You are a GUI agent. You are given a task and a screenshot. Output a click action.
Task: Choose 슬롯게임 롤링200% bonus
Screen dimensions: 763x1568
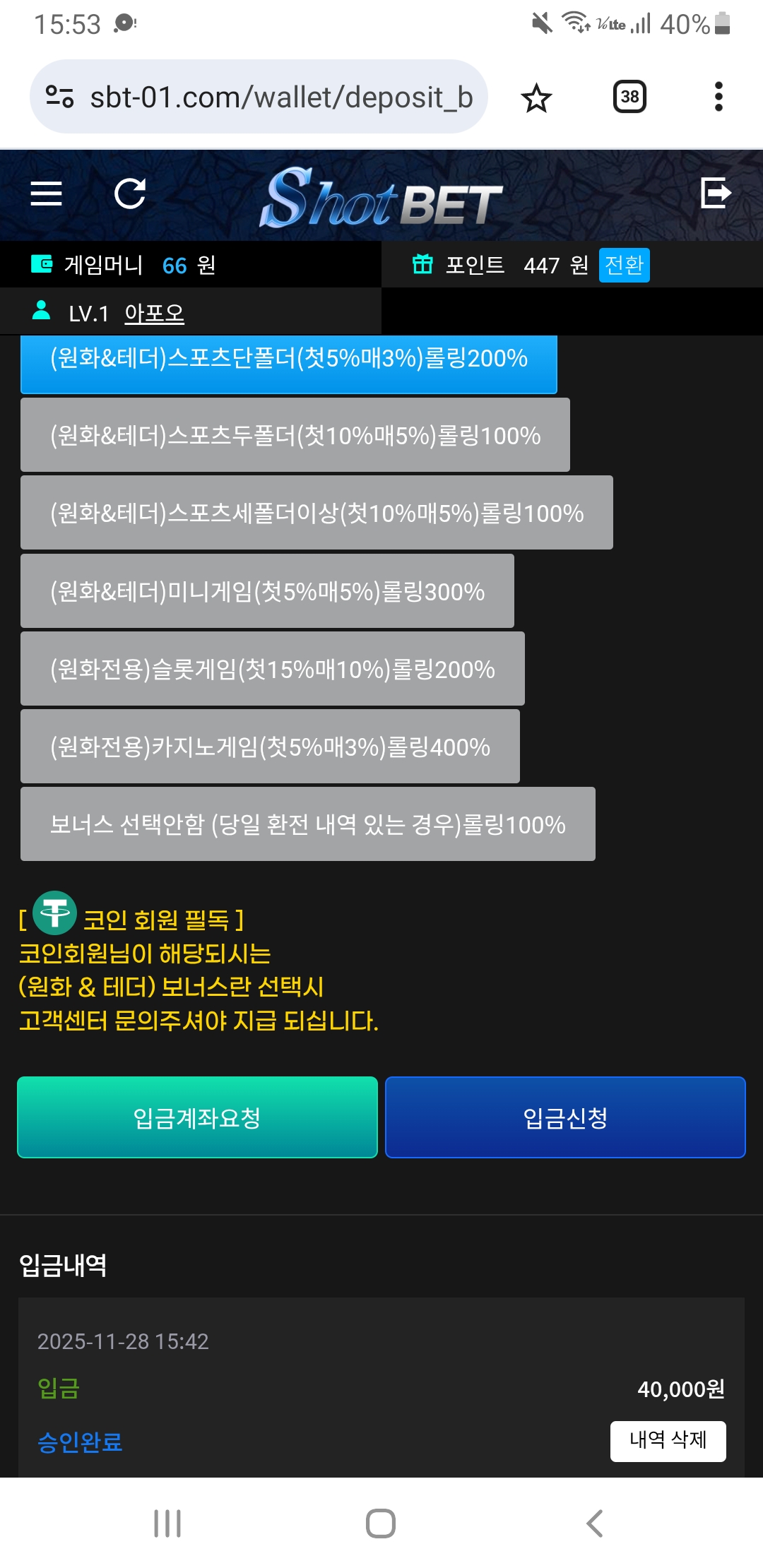coord(272,669)
